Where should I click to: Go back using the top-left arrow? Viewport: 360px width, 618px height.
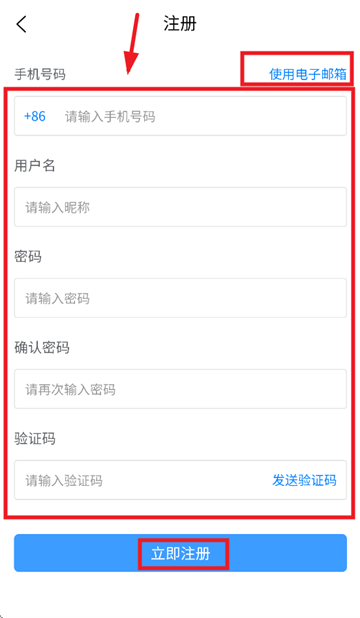point(21,24)
